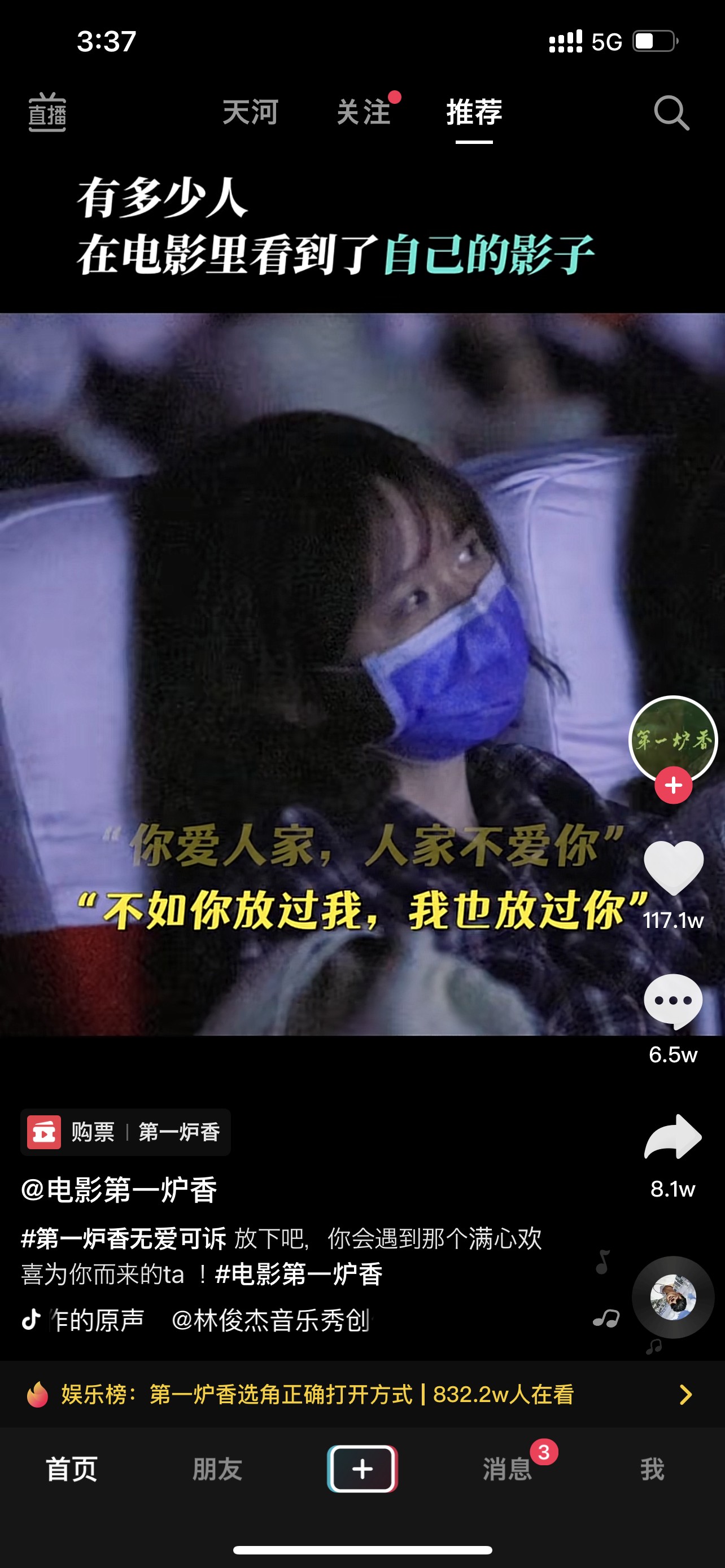
Task: Switch to the 关注 tab
Action: [x=364, y=112]
